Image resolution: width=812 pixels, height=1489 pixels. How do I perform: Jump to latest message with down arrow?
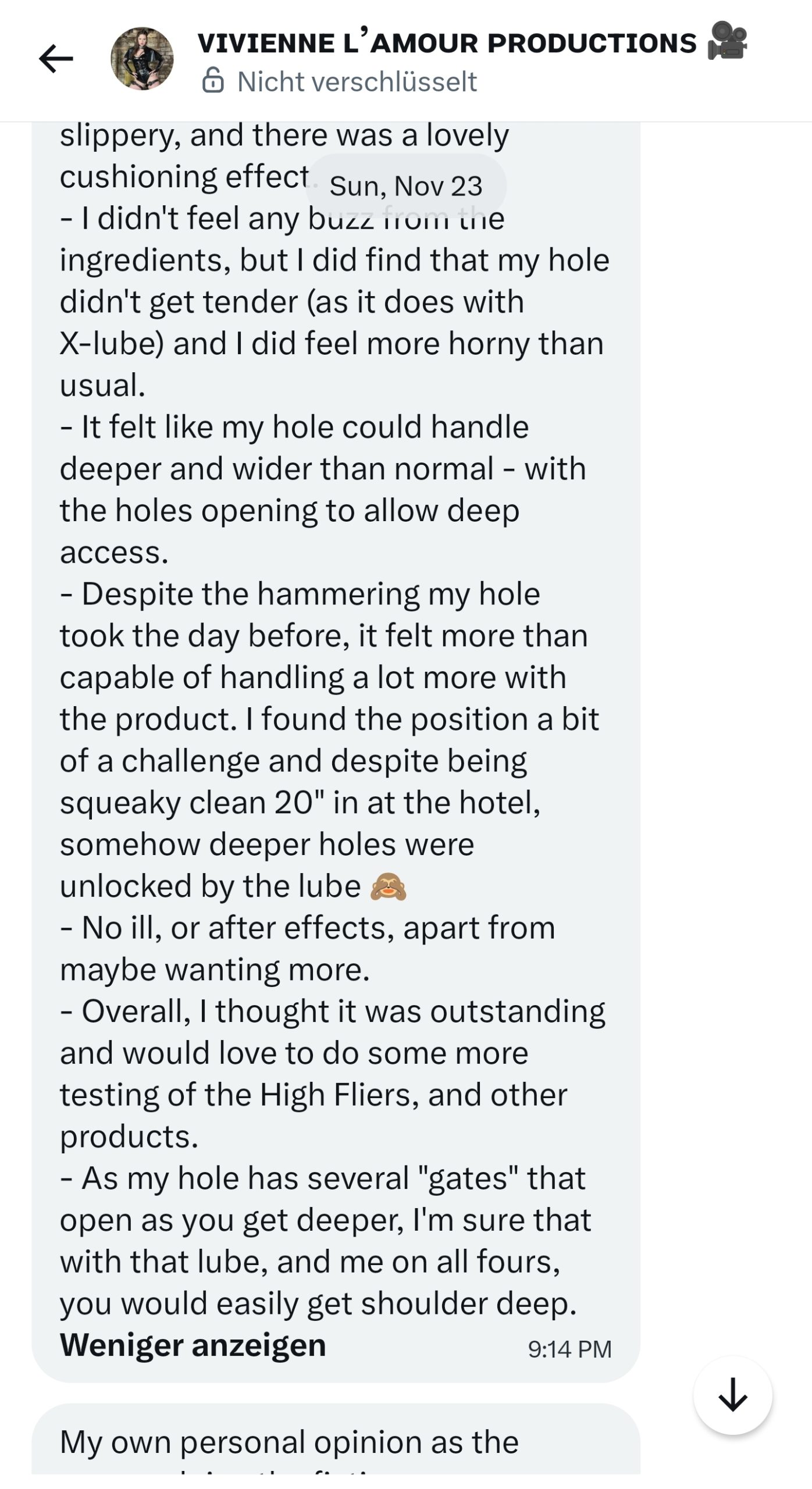pos(732,1395)
